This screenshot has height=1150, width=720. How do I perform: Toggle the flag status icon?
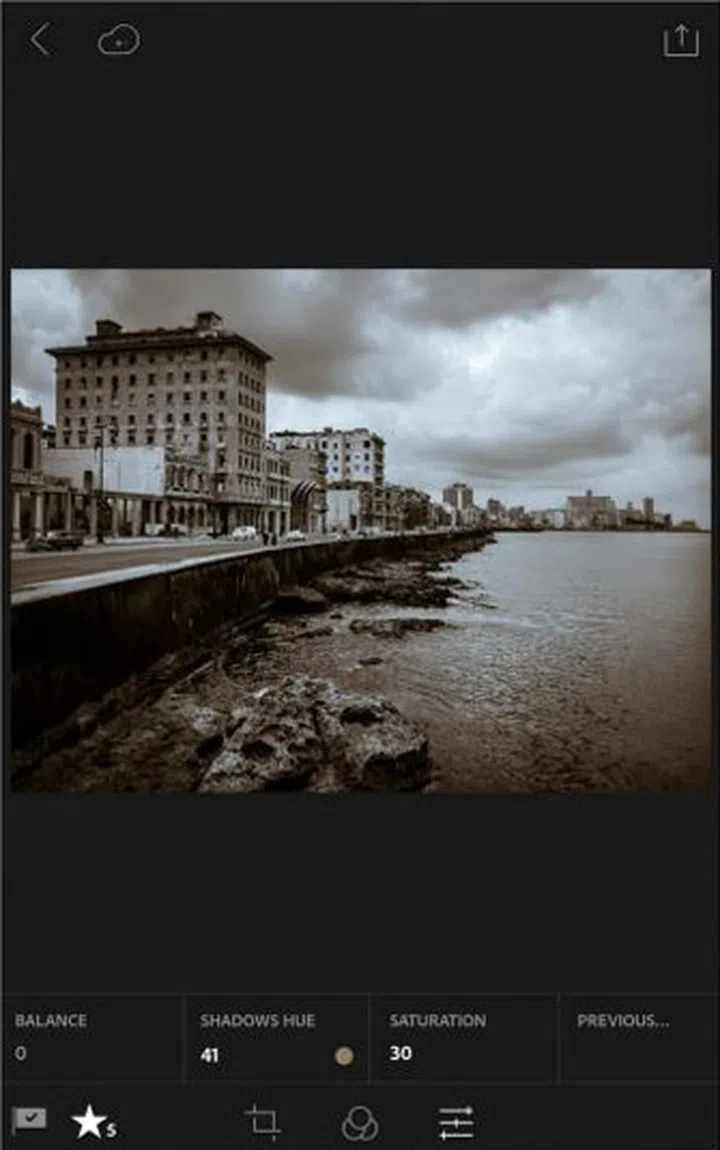pyautogui.click(x=29, y=1119)
